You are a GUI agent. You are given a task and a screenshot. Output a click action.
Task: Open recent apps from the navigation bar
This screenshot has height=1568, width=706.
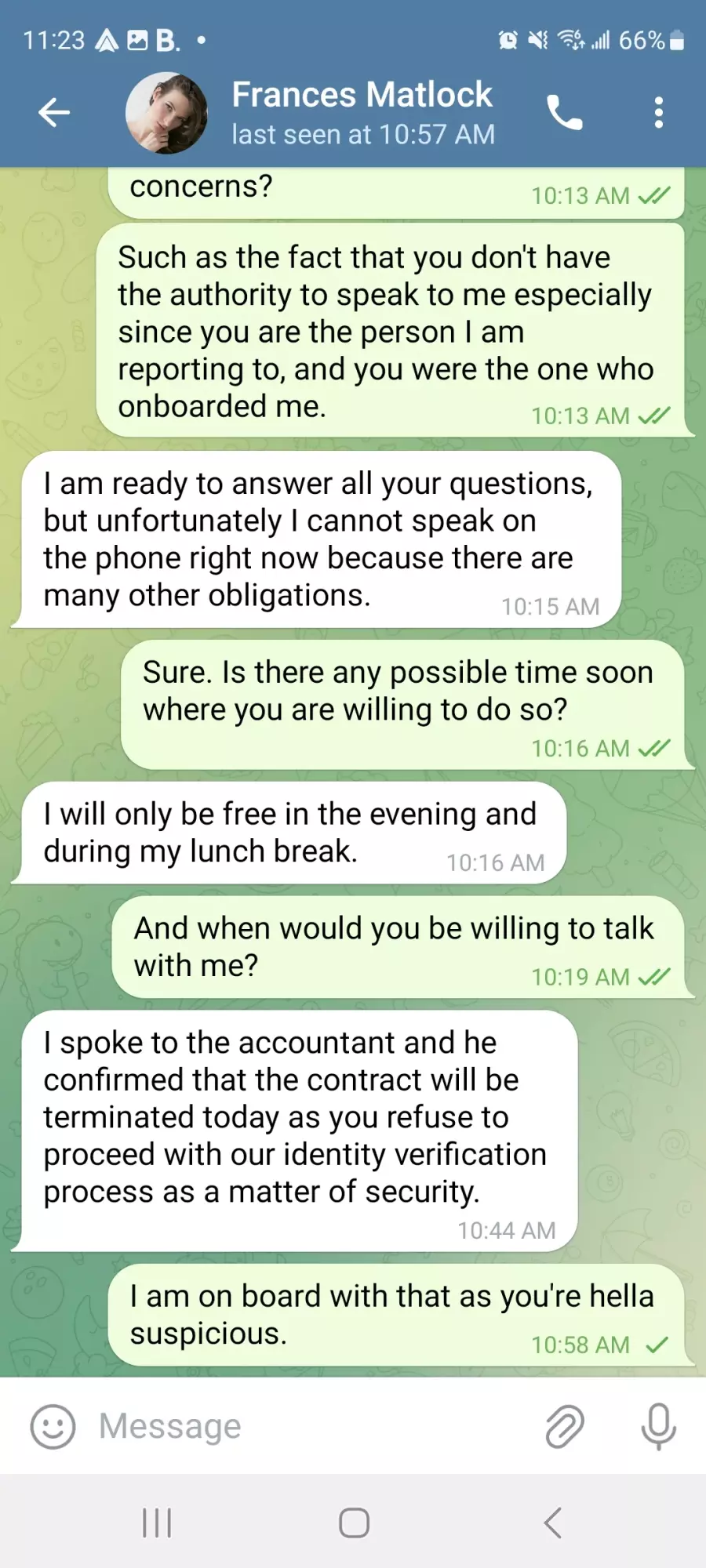click(x=157, y=1523)
